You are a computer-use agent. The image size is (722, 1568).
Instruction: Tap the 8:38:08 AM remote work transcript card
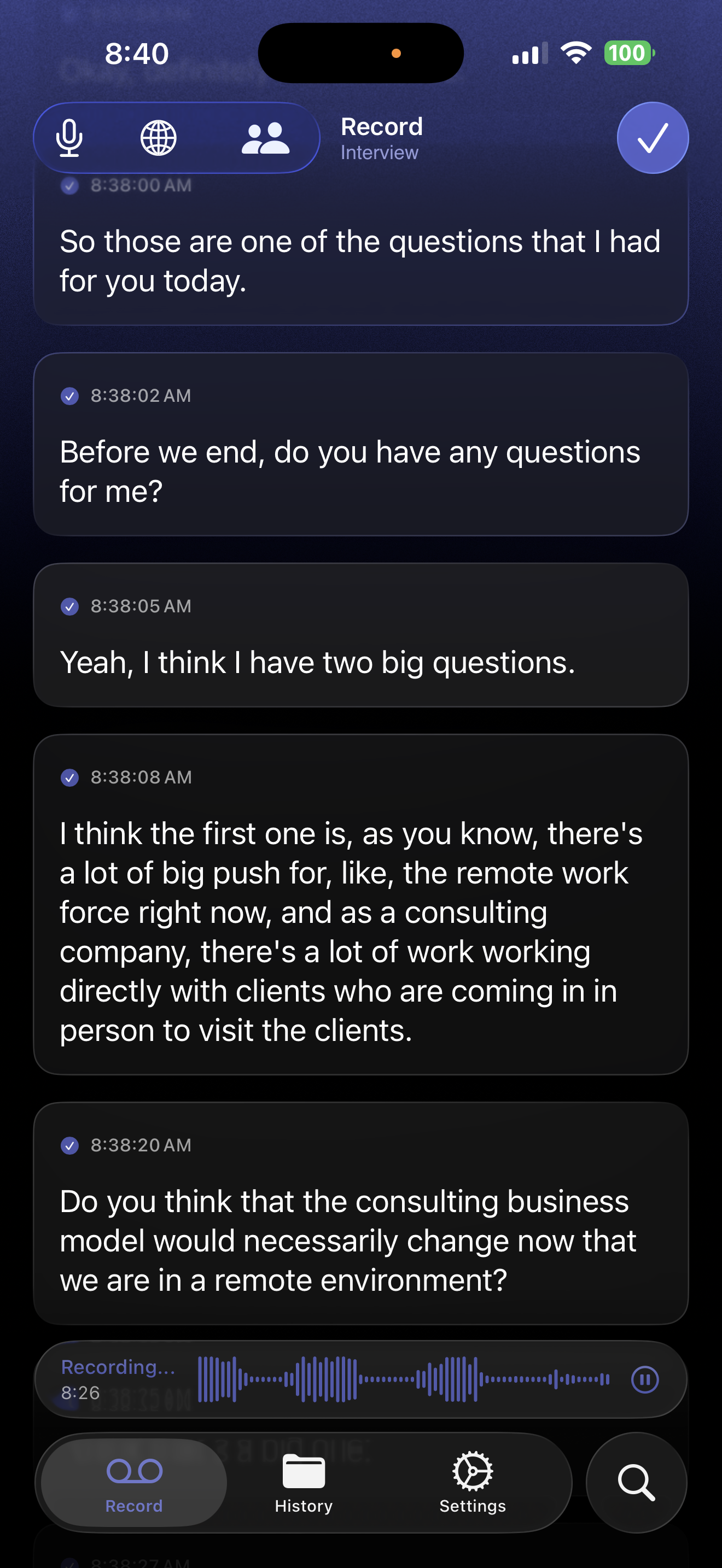pos(360,904)
